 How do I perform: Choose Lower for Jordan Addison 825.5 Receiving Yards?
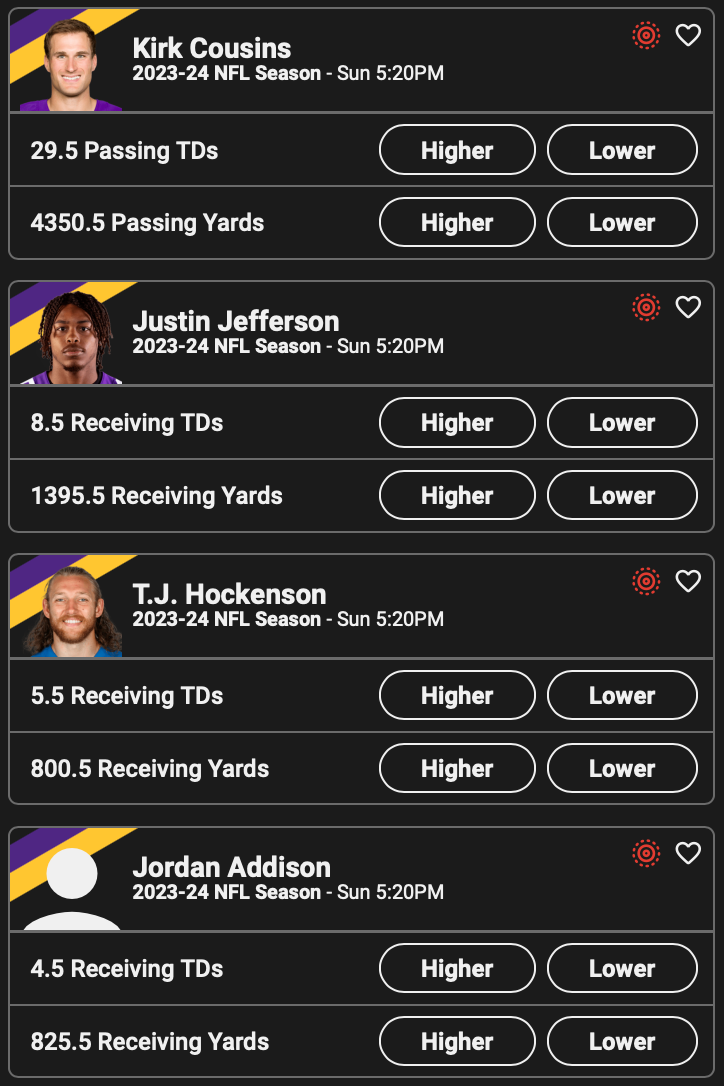pos(622,1041)
